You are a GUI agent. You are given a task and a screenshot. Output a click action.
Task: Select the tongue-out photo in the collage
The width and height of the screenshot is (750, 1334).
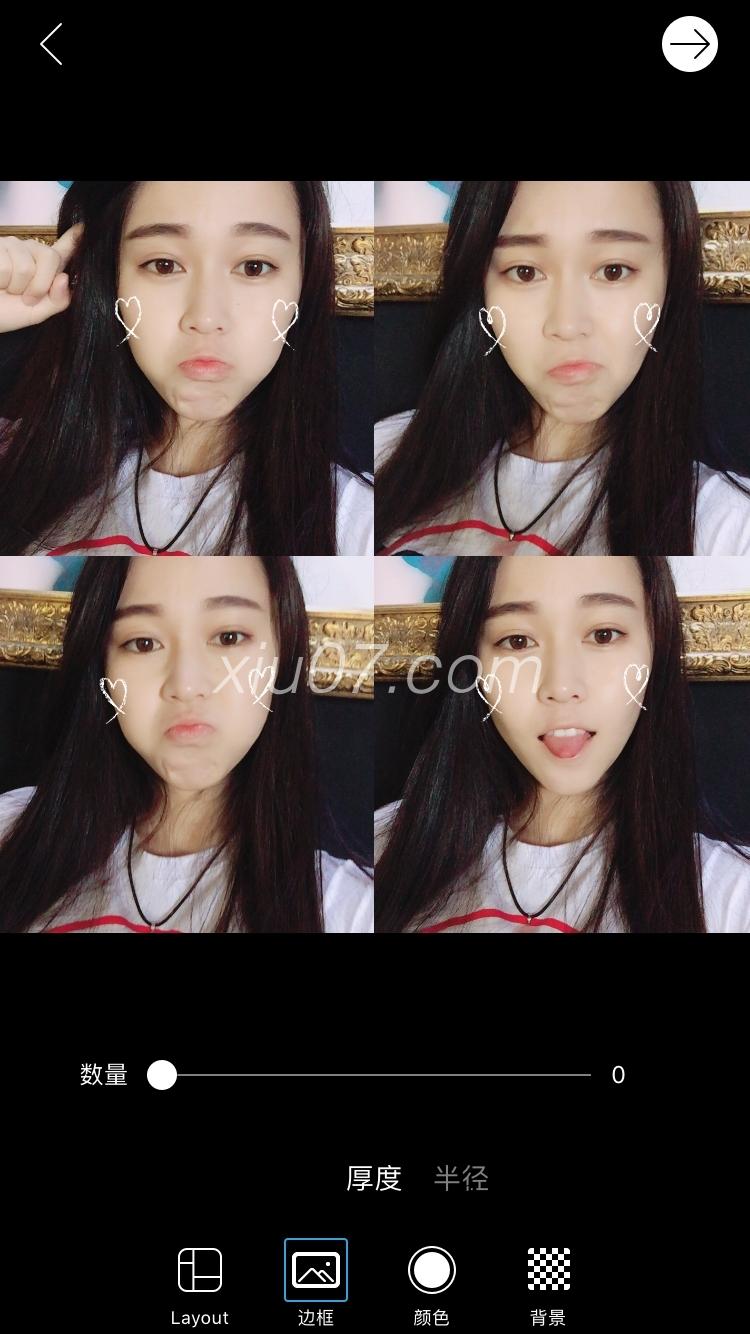tap(562, 745)
